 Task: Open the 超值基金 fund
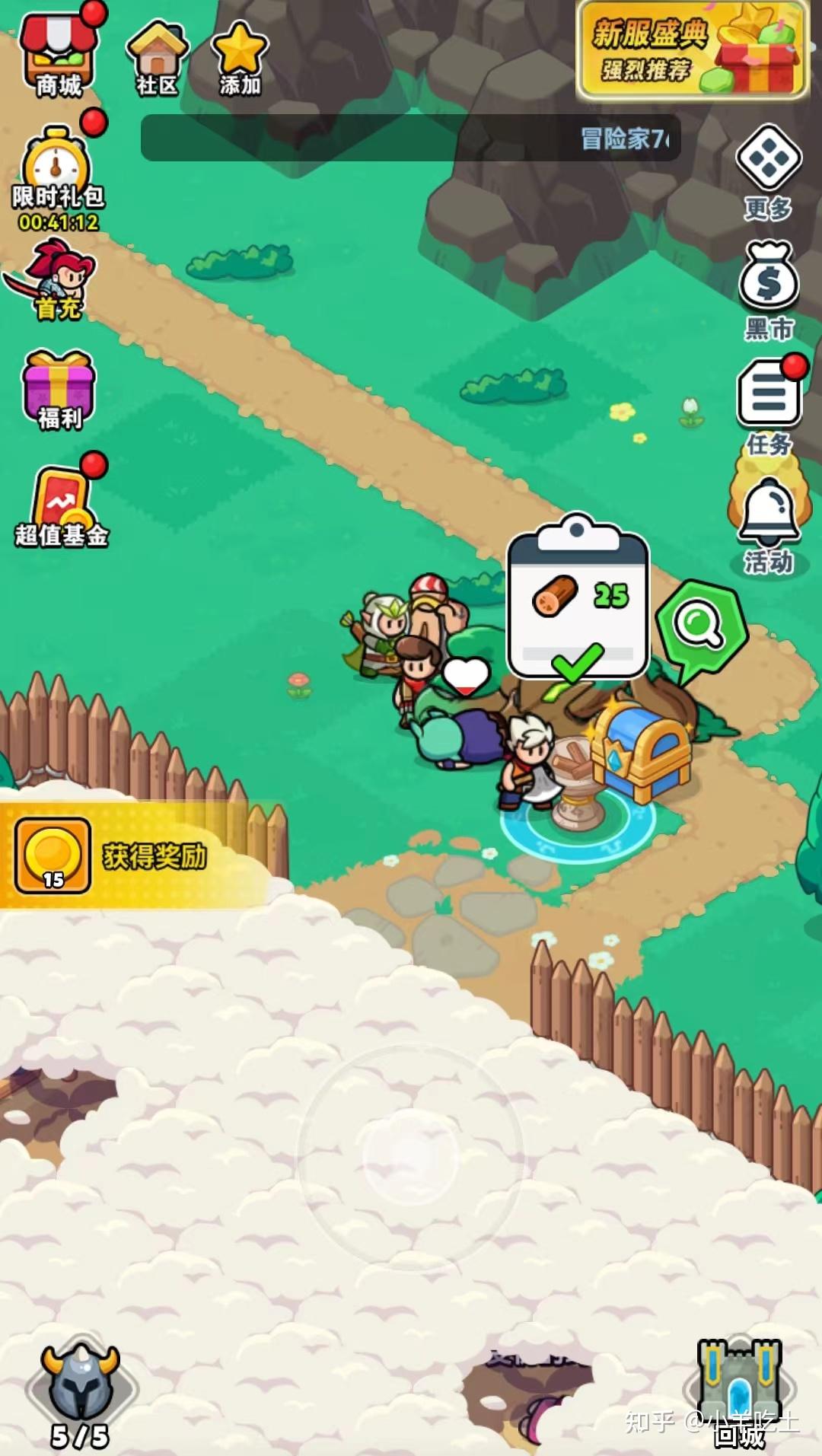(x=61, y=505)
